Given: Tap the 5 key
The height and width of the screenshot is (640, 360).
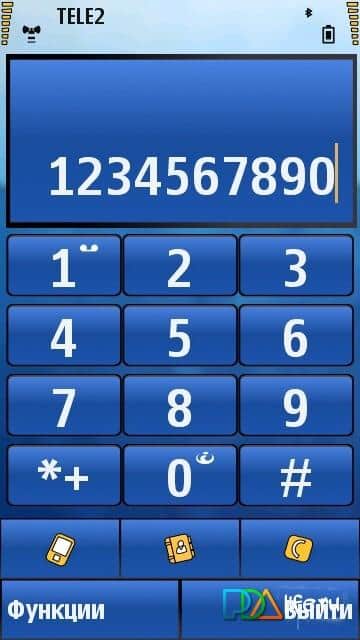Looking at the screenshot, I should click(x=180, y=335).
